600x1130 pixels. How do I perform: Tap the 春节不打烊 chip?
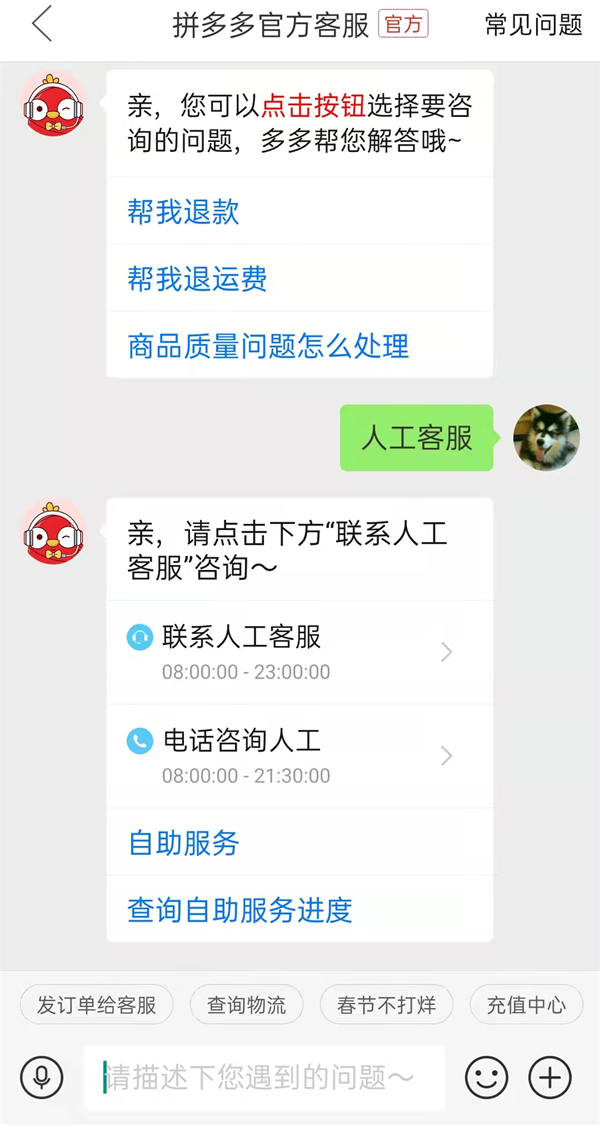[386, 1005]
